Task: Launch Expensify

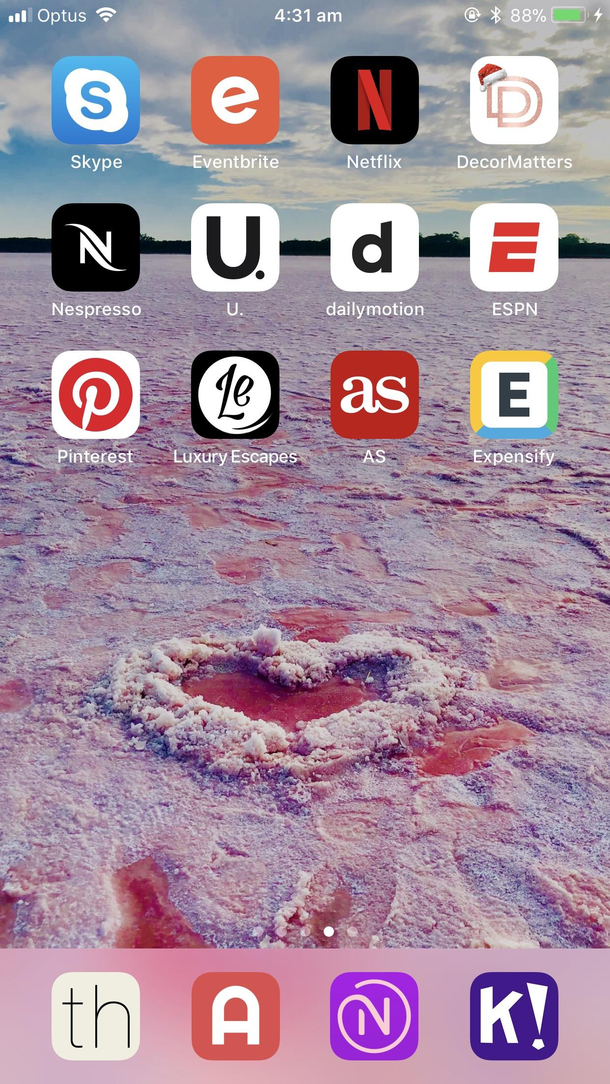Action: (x=514, y=394)
